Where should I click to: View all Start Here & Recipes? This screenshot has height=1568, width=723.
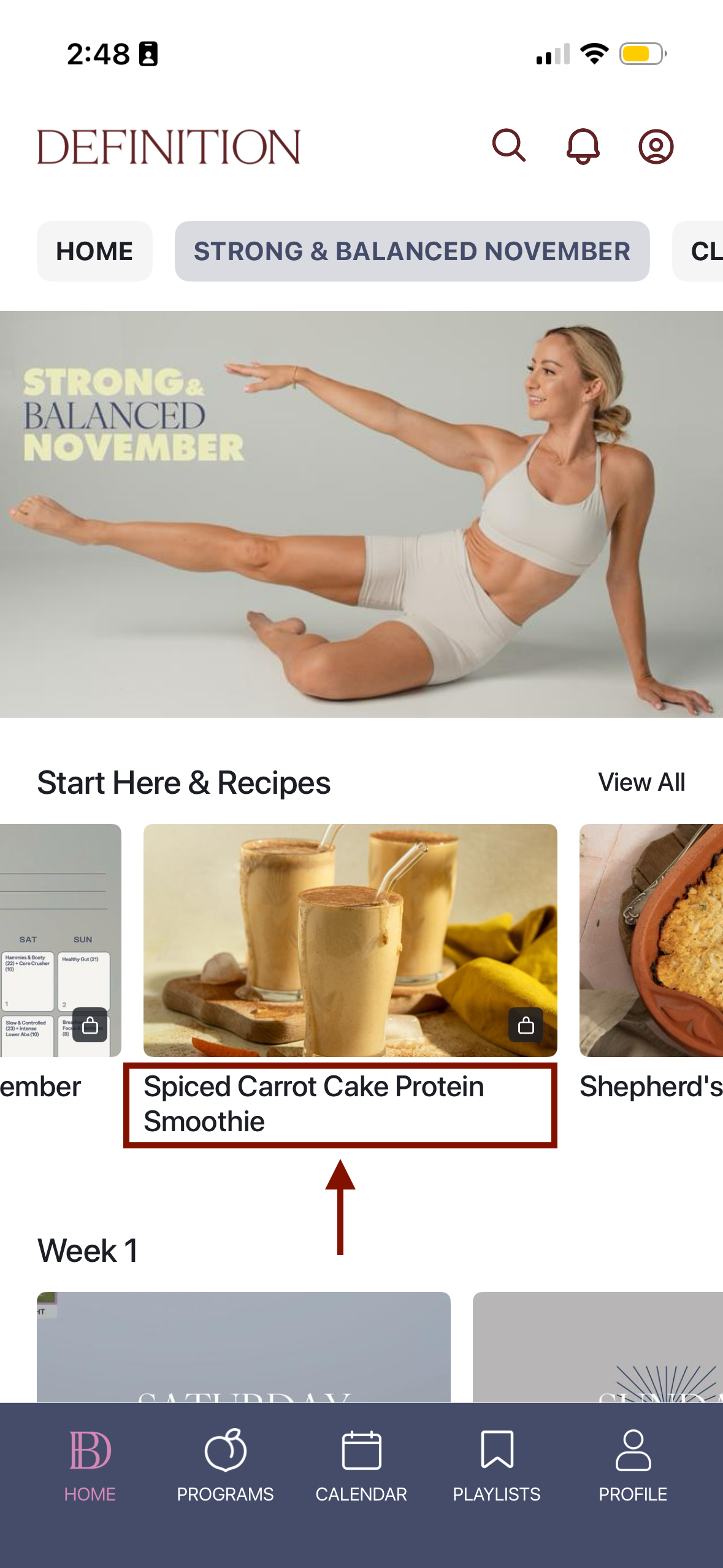pos(641,782)
